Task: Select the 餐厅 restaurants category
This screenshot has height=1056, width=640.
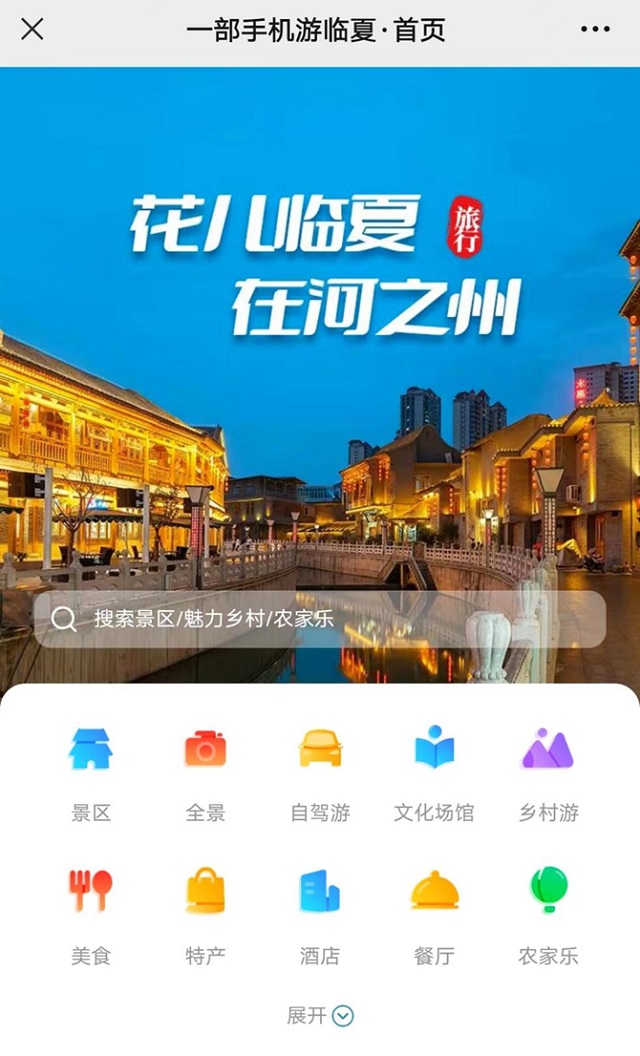Action: coord(434,914)
